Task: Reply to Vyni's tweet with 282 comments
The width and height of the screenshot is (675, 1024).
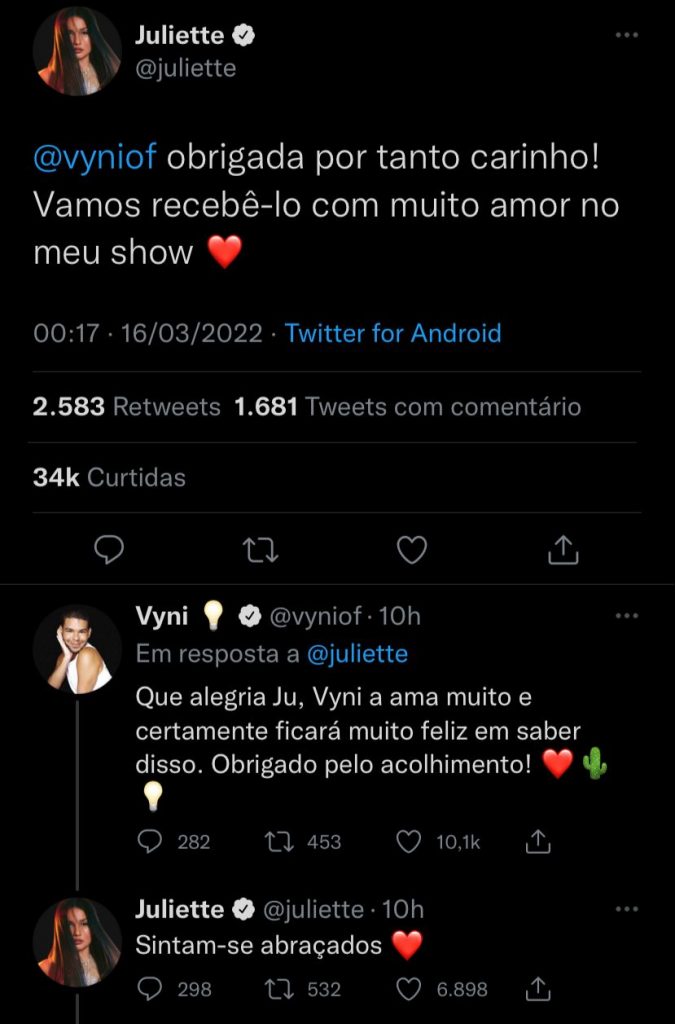Action: pos(150,842)
